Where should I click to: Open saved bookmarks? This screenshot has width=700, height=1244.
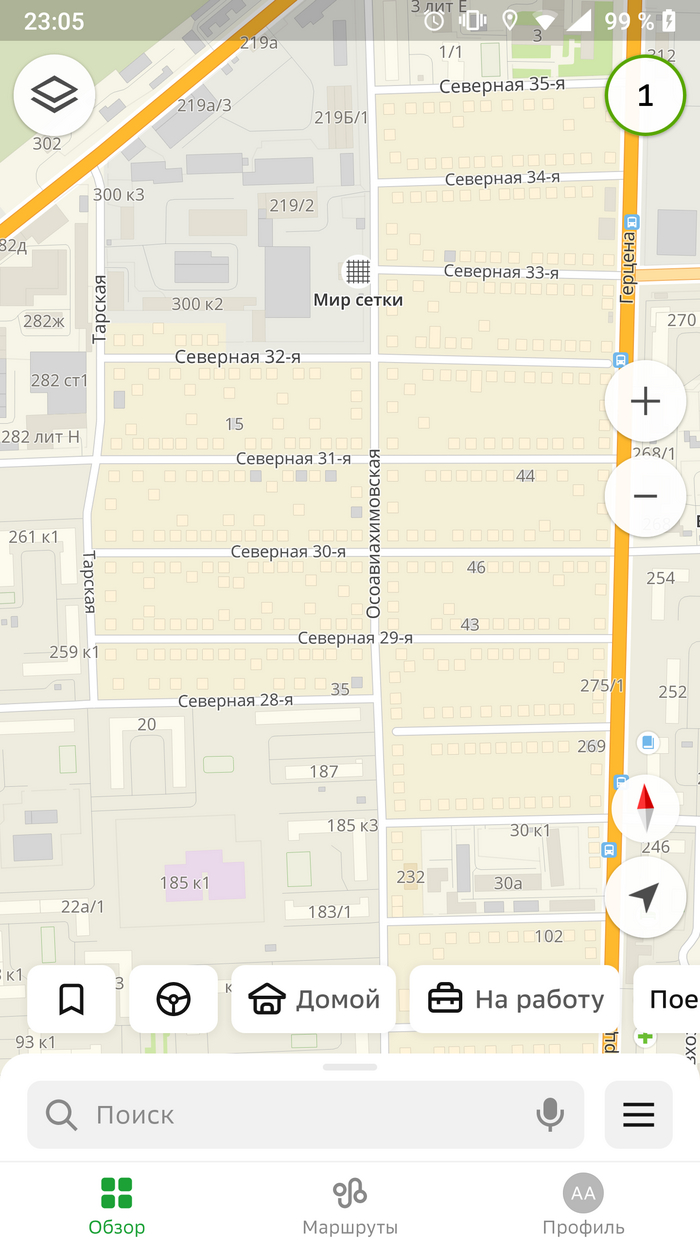[x=71, y=999]
